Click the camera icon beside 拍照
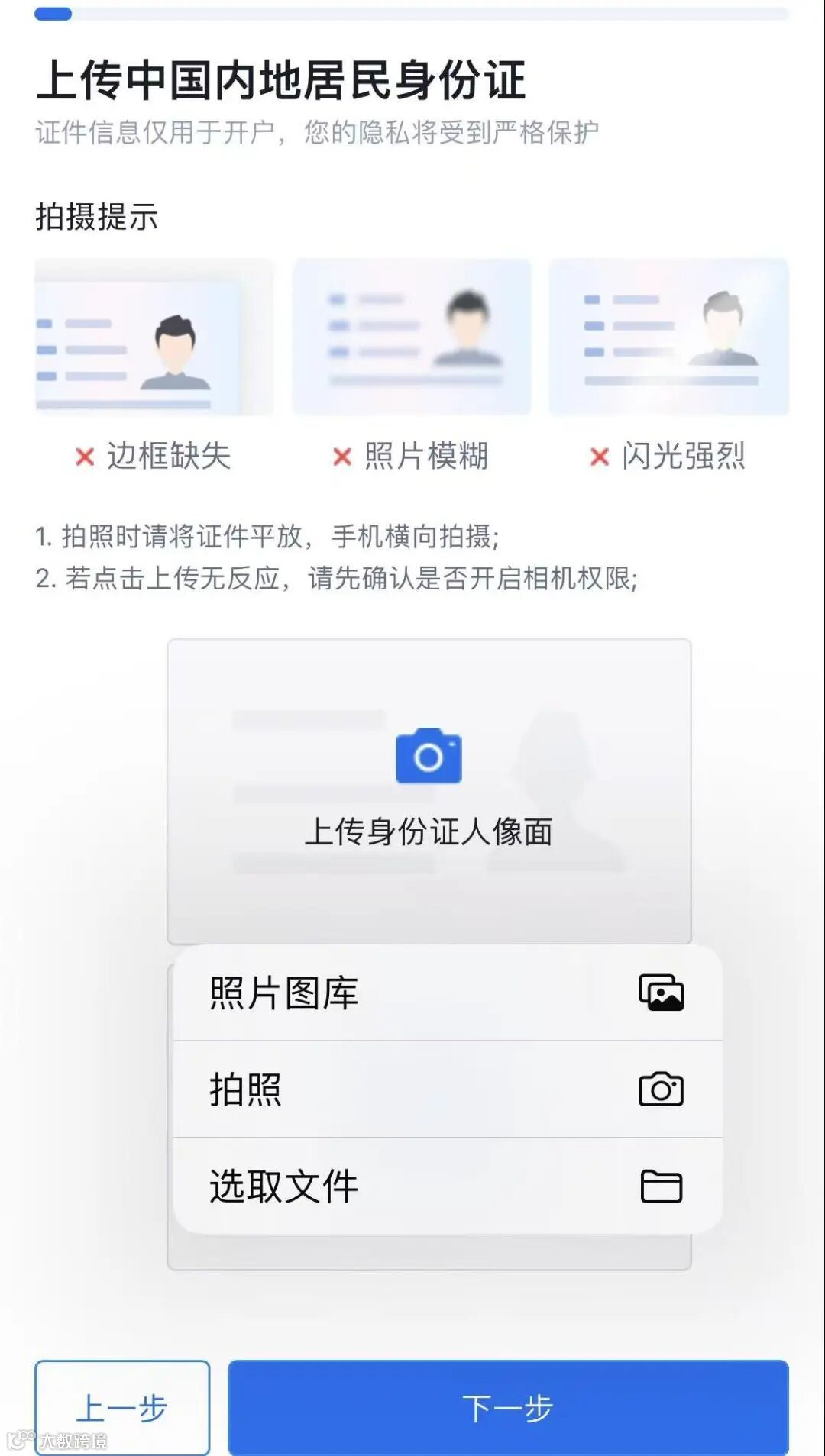 [x=662, y=1090]
